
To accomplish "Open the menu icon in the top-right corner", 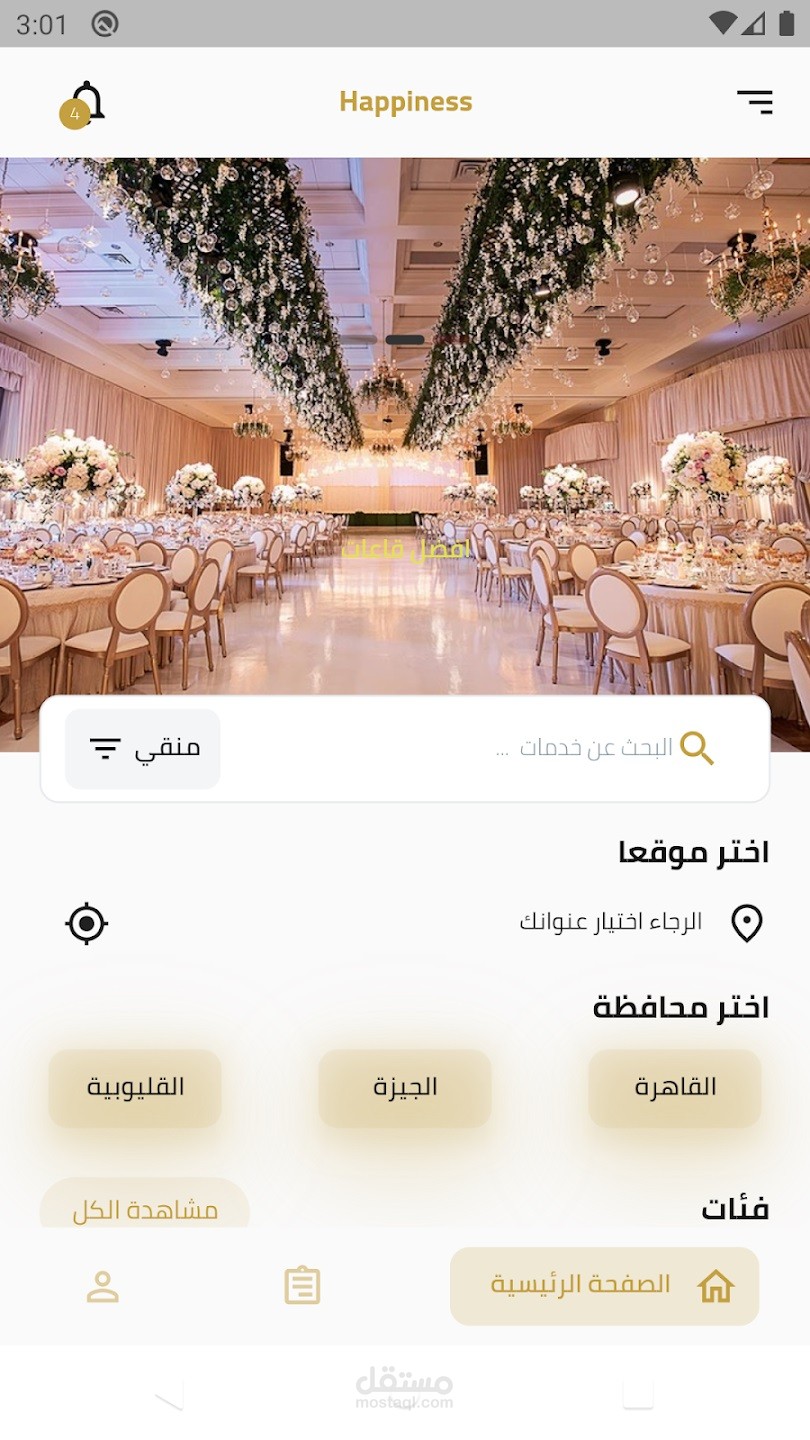I will pos(757,101).
